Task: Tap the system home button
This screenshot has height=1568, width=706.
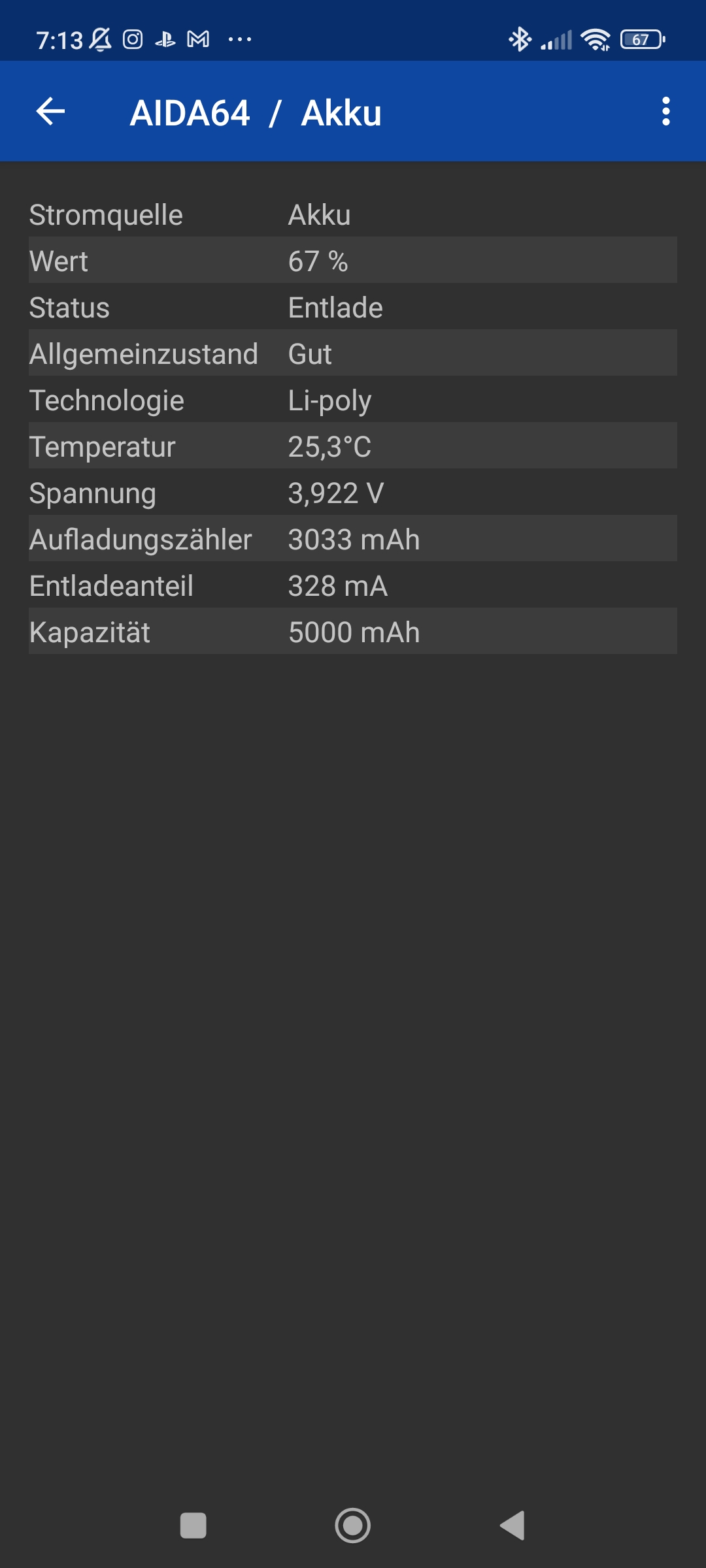Action: 353,1526
